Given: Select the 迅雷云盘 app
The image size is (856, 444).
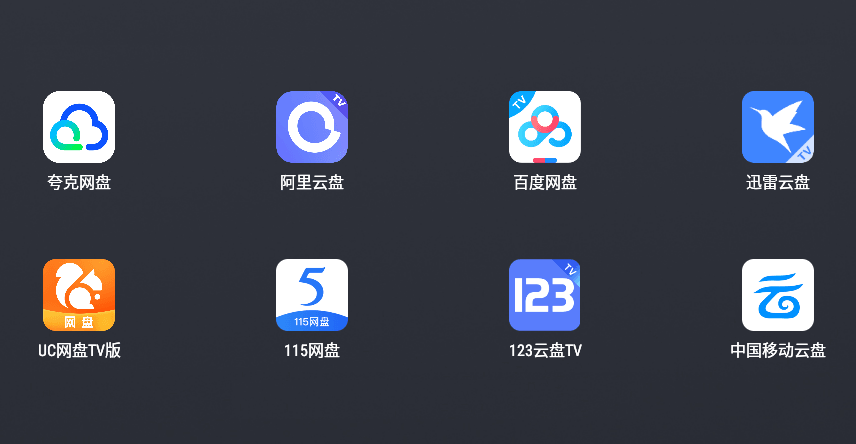Looking at the screenshot, I should (x=778, y=127).
